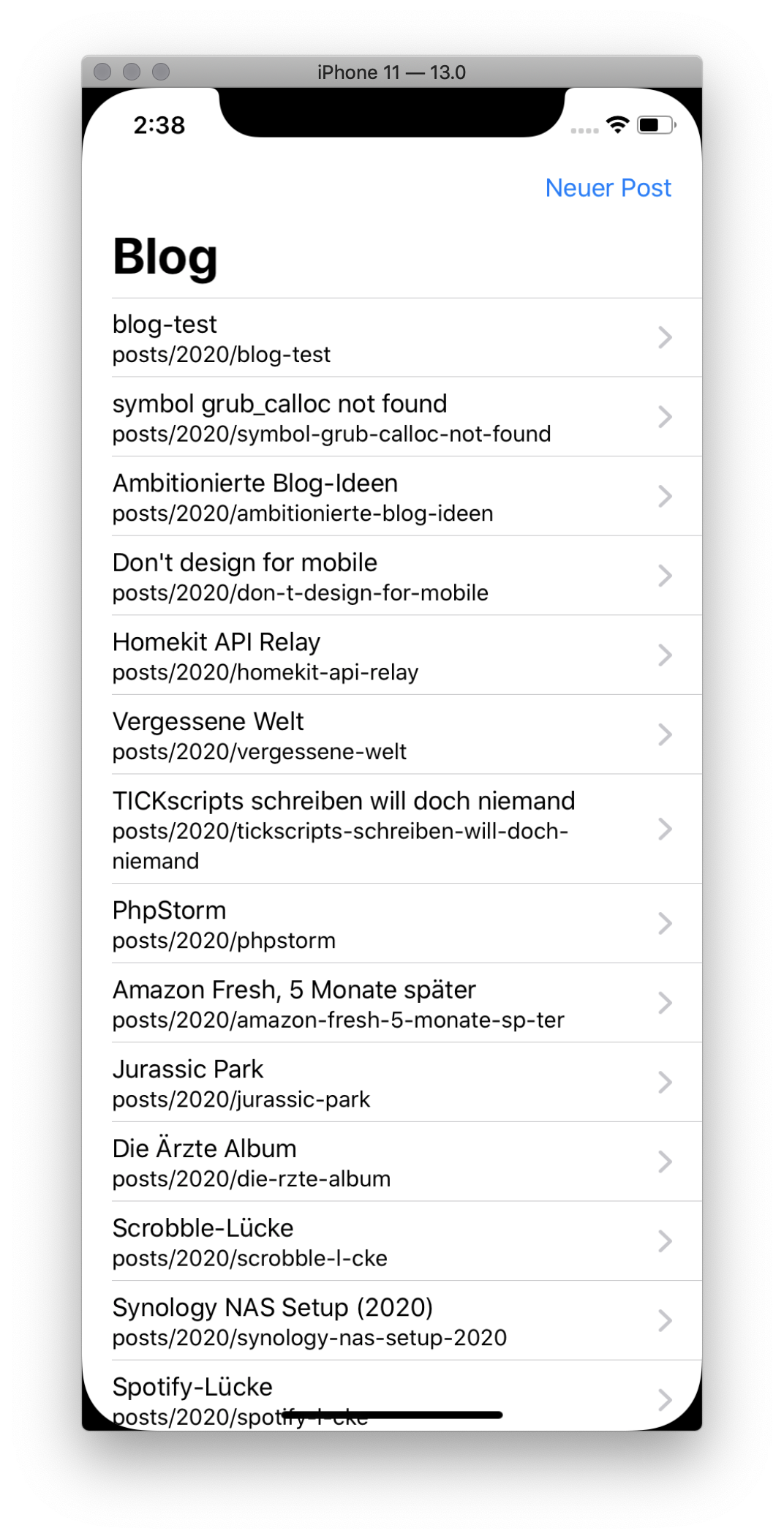The height and width of the screenshot is (1539, 784).
Task: Tap the chevron beside Spotify-Lücke
Action: pyautogui.click(x=664, y=1393)
